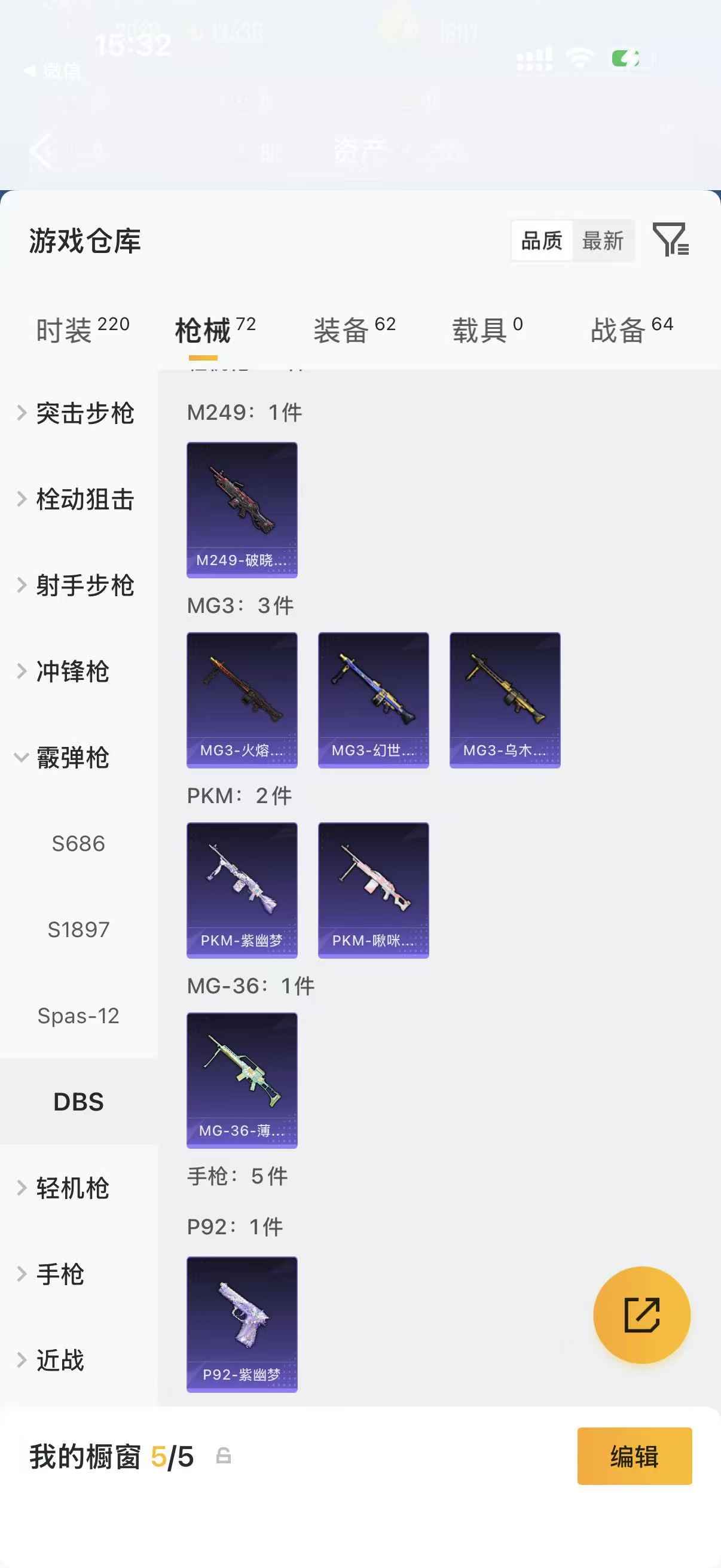This screenshot has height=1568, width=721.
Task: Switch to the 装备 tab
Action: click(x=354, y=330)
